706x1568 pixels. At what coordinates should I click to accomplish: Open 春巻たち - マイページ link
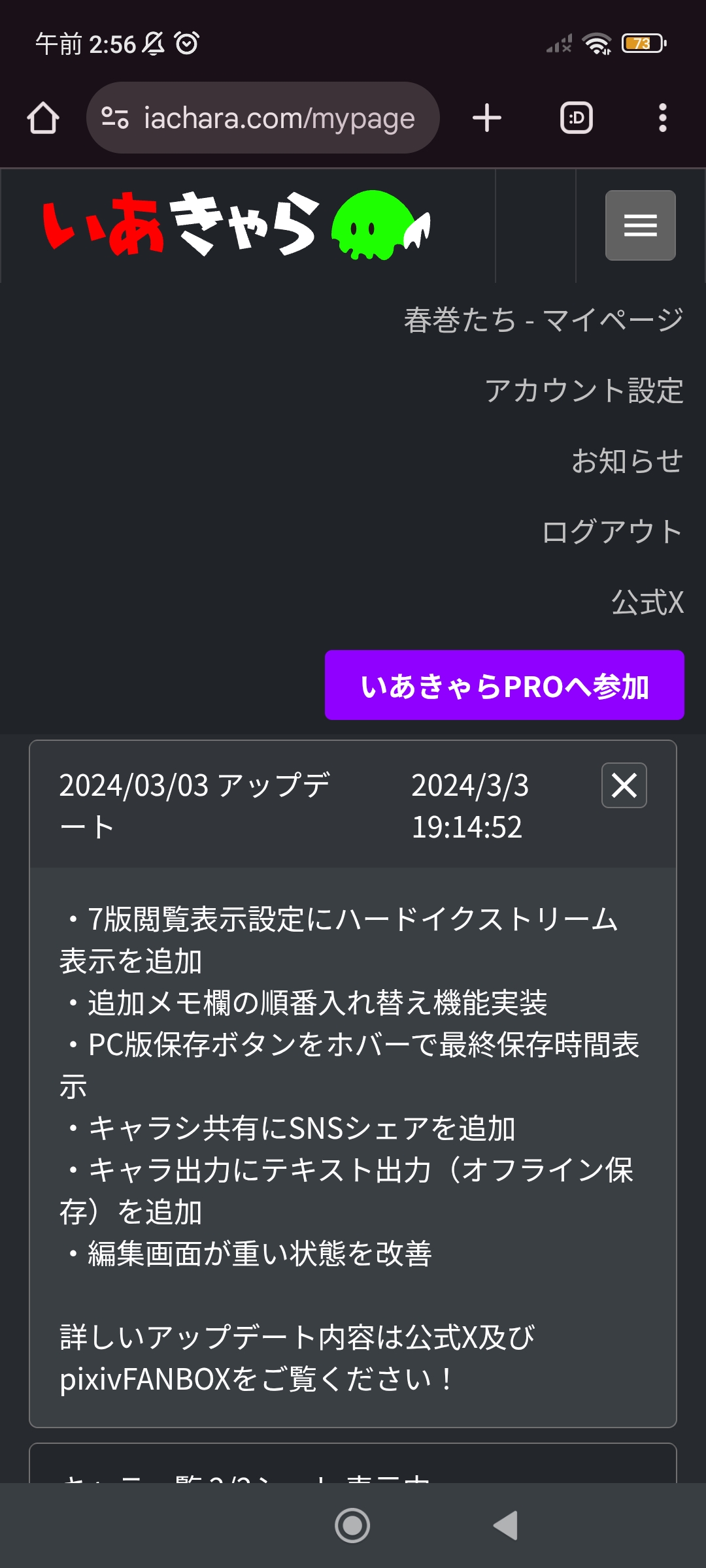(544, 320)
